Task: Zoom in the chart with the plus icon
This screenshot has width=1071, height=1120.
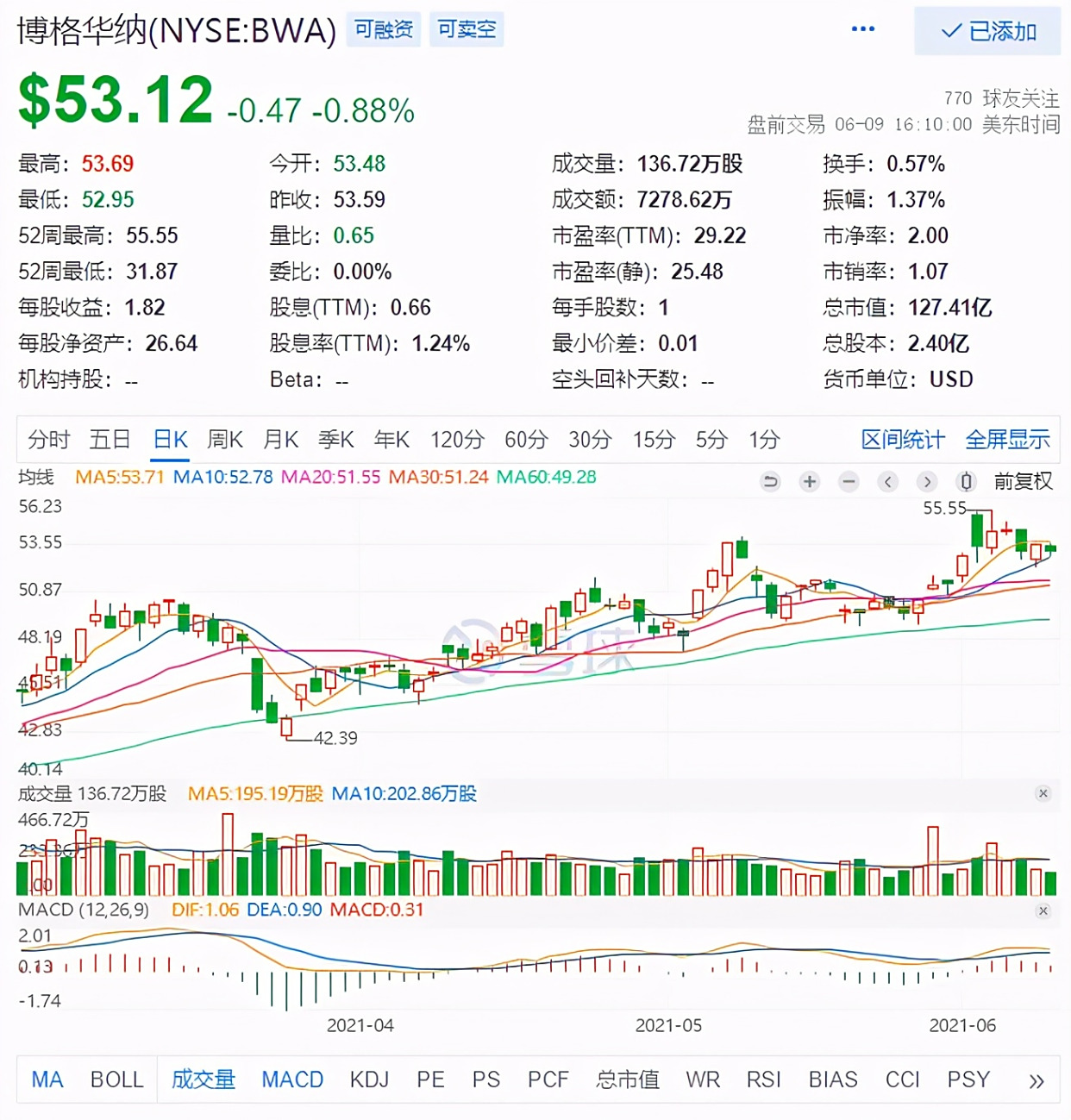Action: pos(809,482)
